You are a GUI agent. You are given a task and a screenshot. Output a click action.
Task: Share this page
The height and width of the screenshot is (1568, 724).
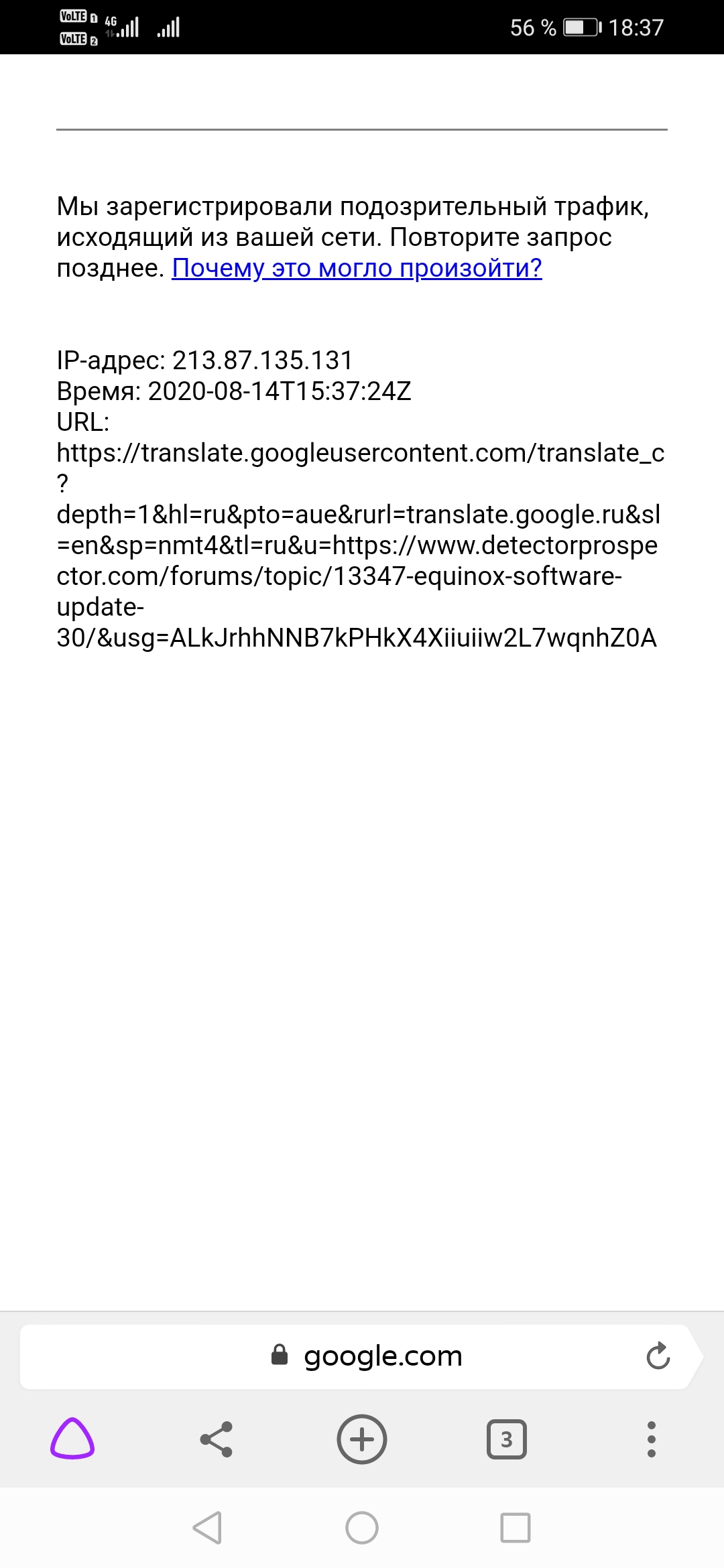217,1439
